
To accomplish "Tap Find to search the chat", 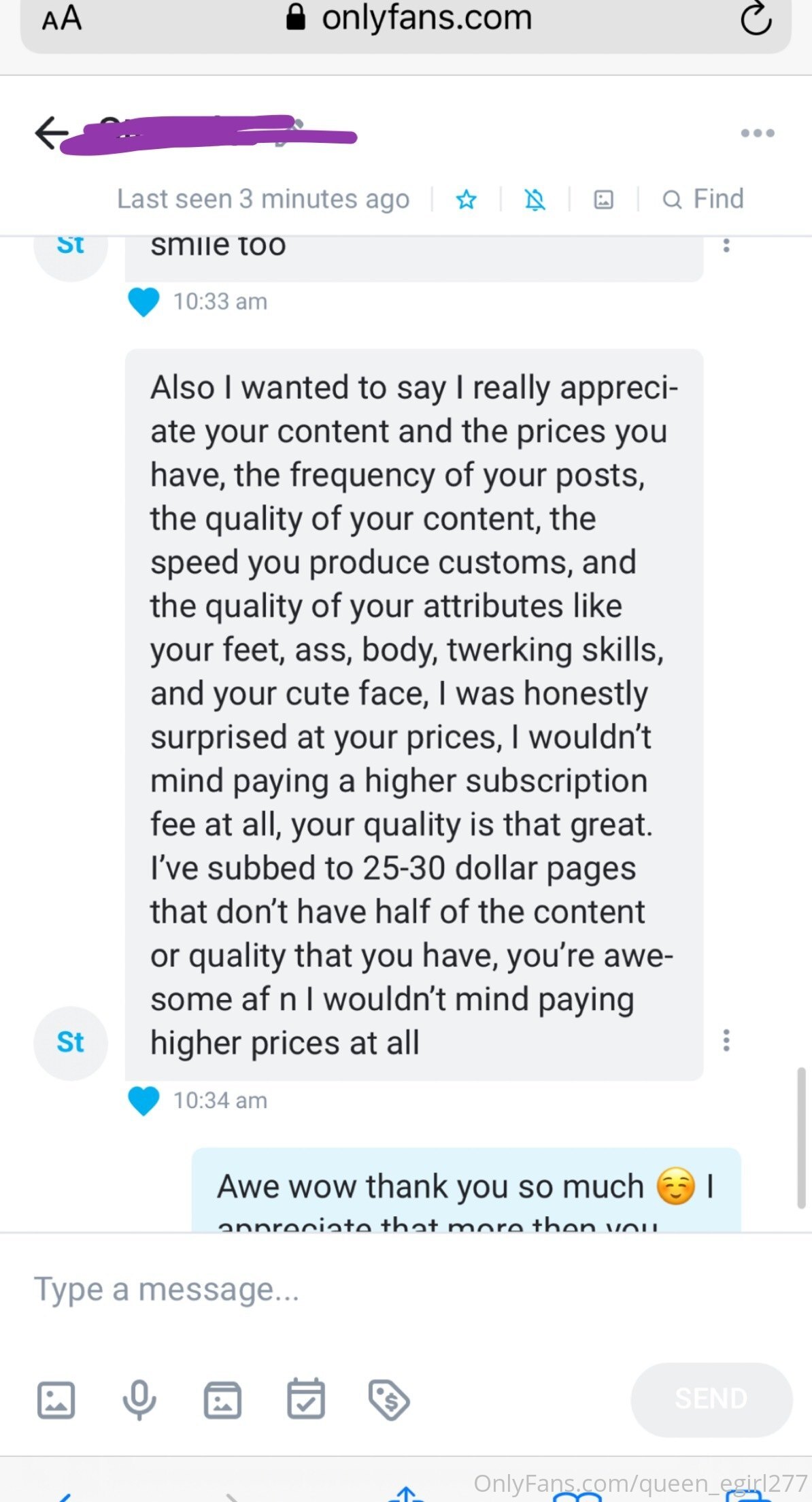I will [703, 199].
